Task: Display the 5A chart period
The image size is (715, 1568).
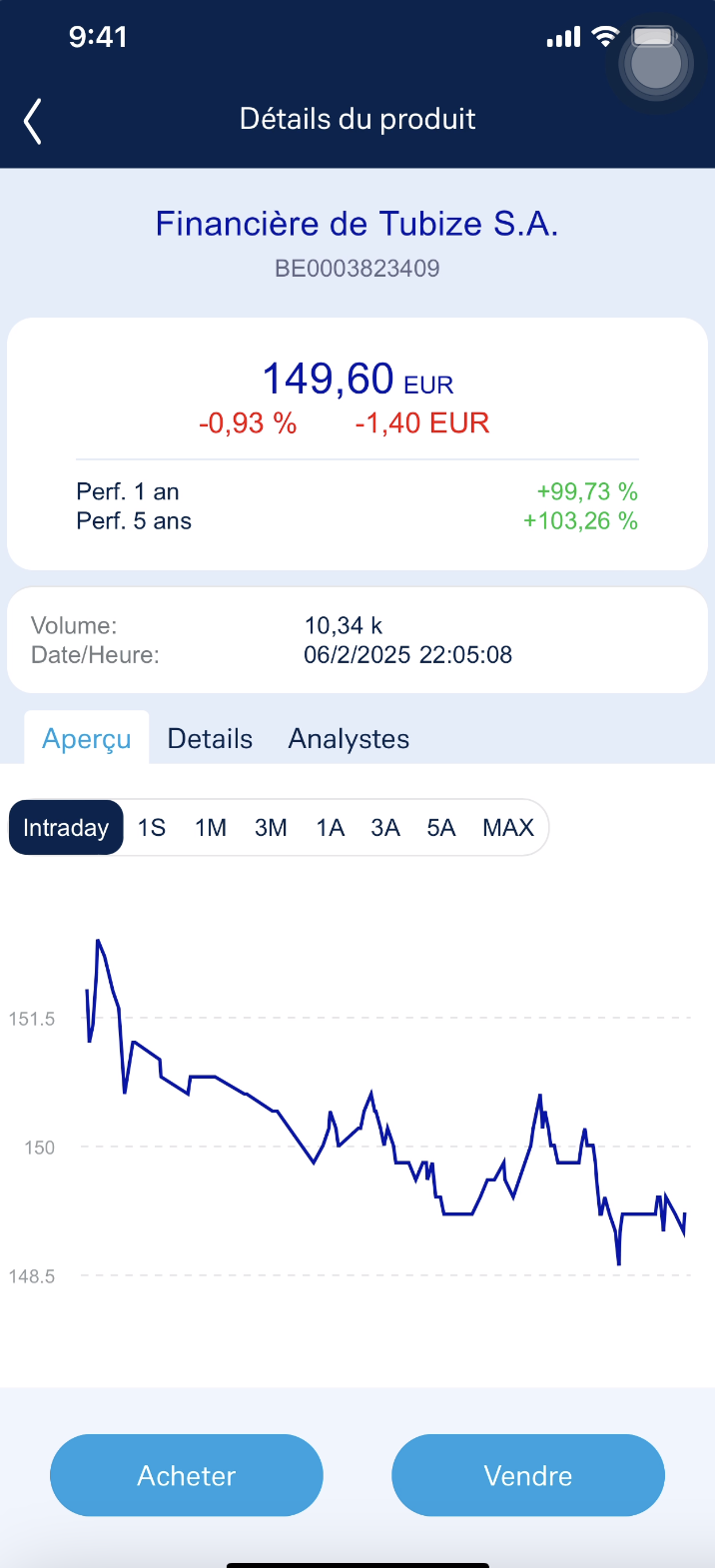Action: coord(441,828)
